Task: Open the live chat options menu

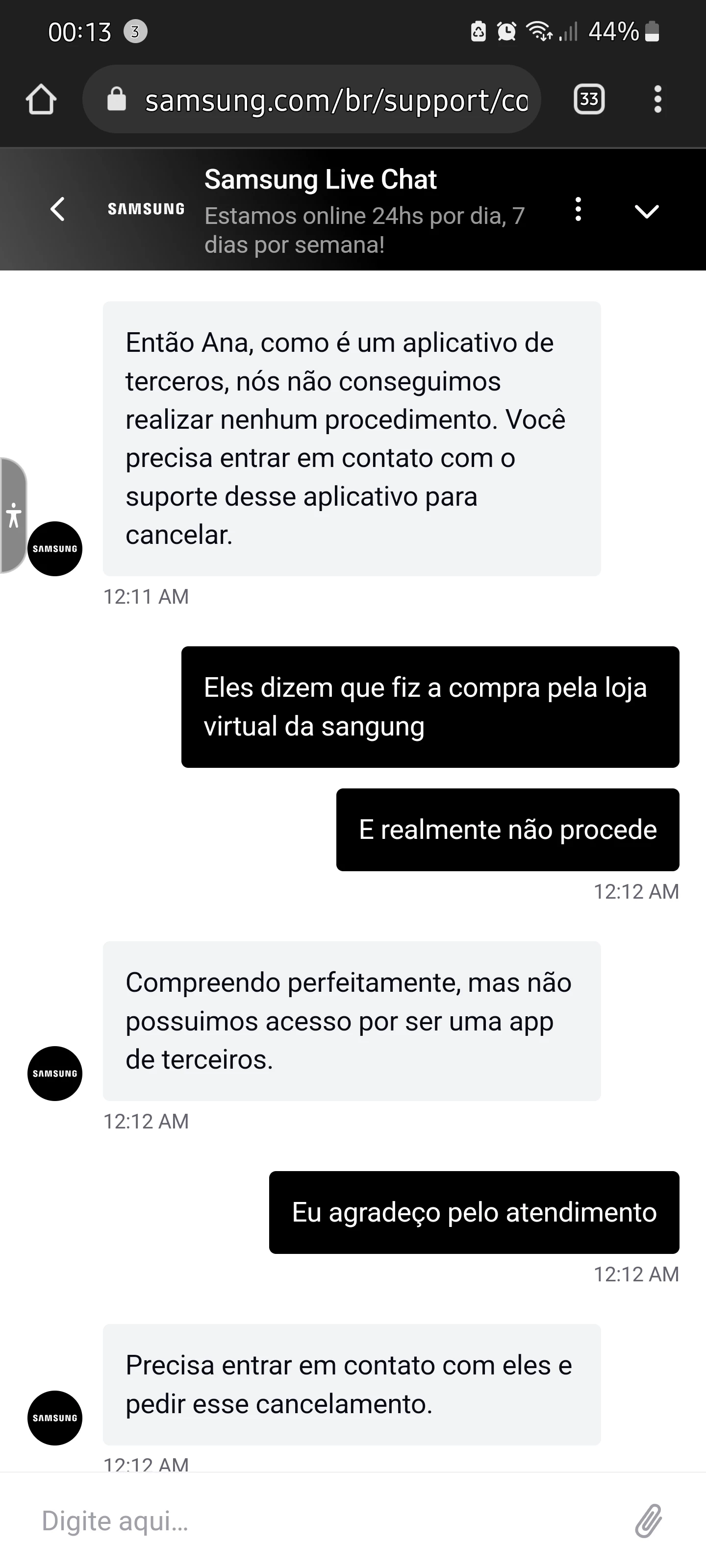Action: (578, 209)
